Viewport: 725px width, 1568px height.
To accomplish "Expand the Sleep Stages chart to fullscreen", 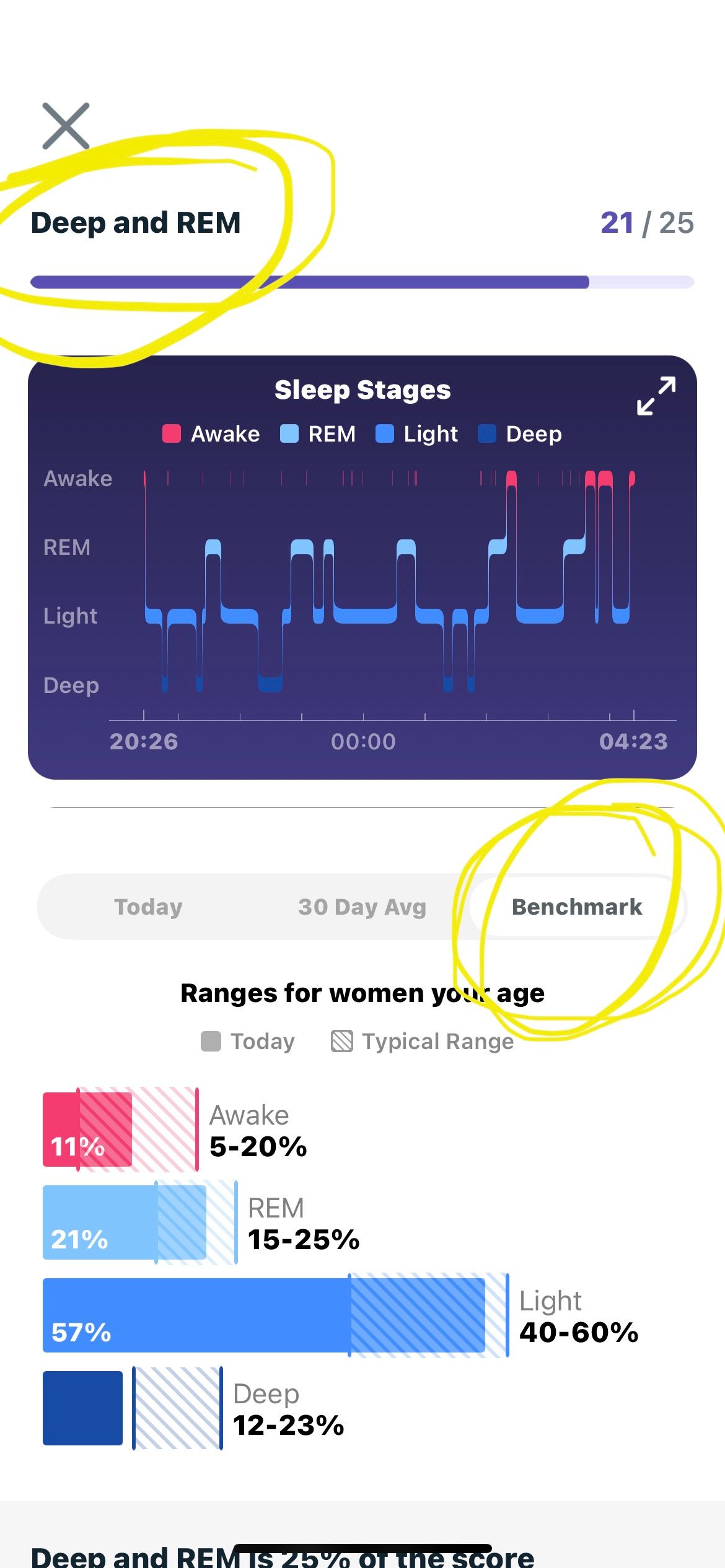I will [x=656, y=396].
